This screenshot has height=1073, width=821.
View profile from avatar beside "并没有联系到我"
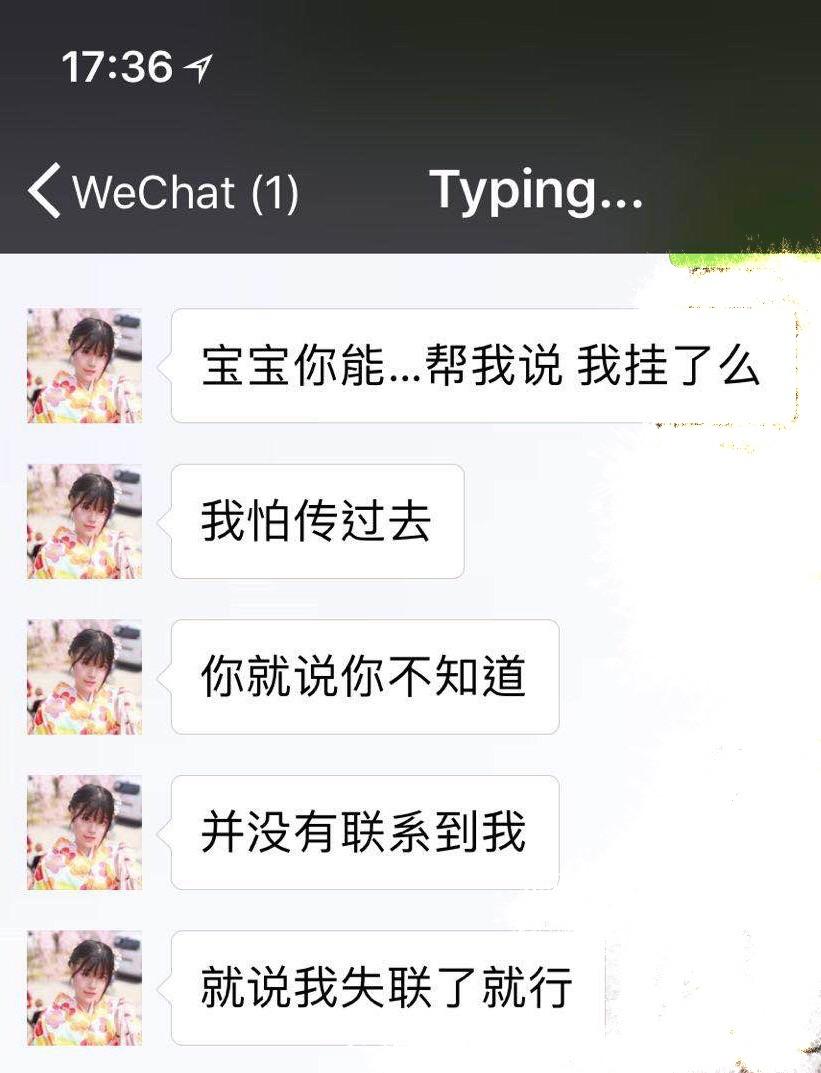pos(84,832)
